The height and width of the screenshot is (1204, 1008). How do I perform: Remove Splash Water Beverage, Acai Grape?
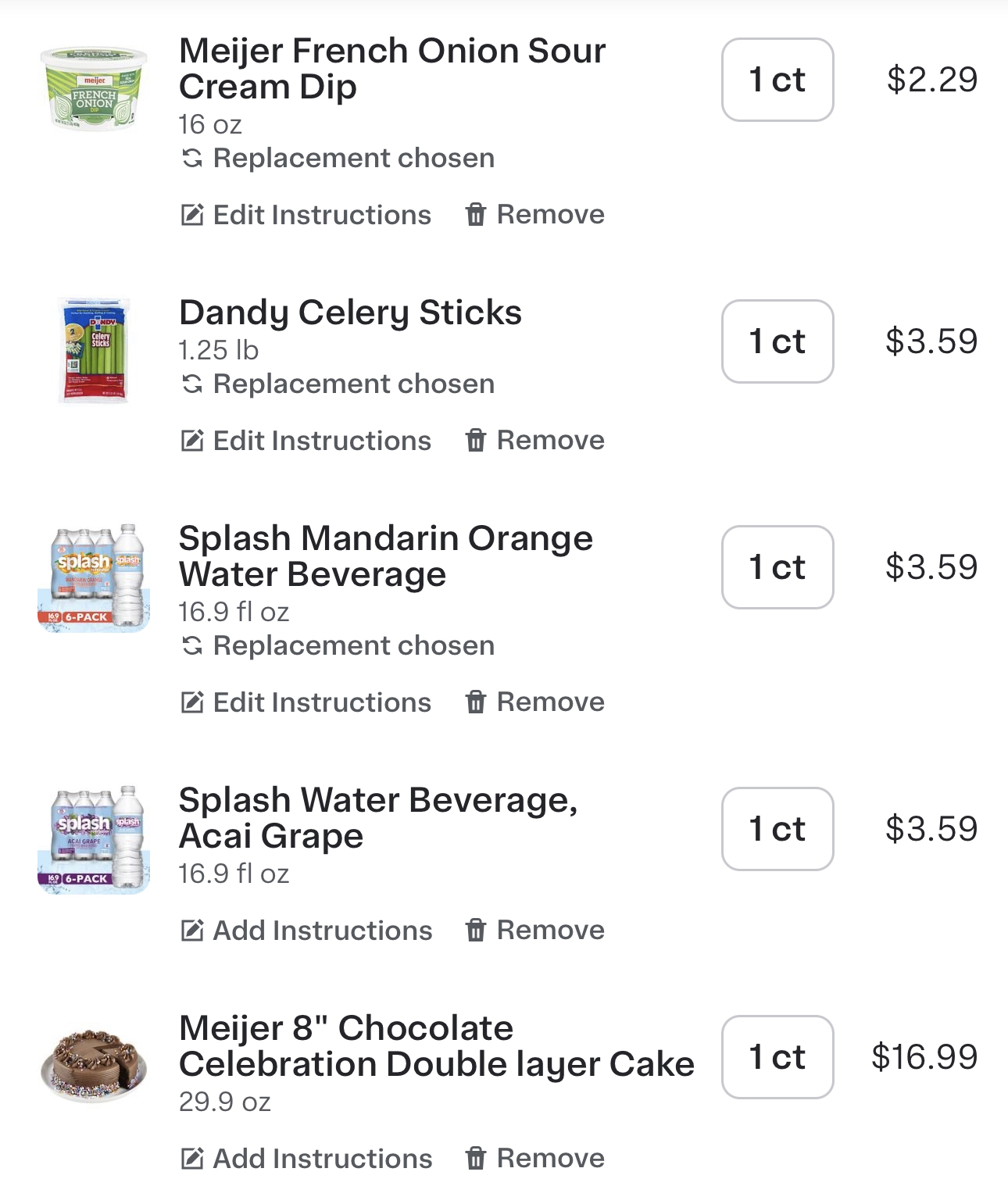(535, 930)
